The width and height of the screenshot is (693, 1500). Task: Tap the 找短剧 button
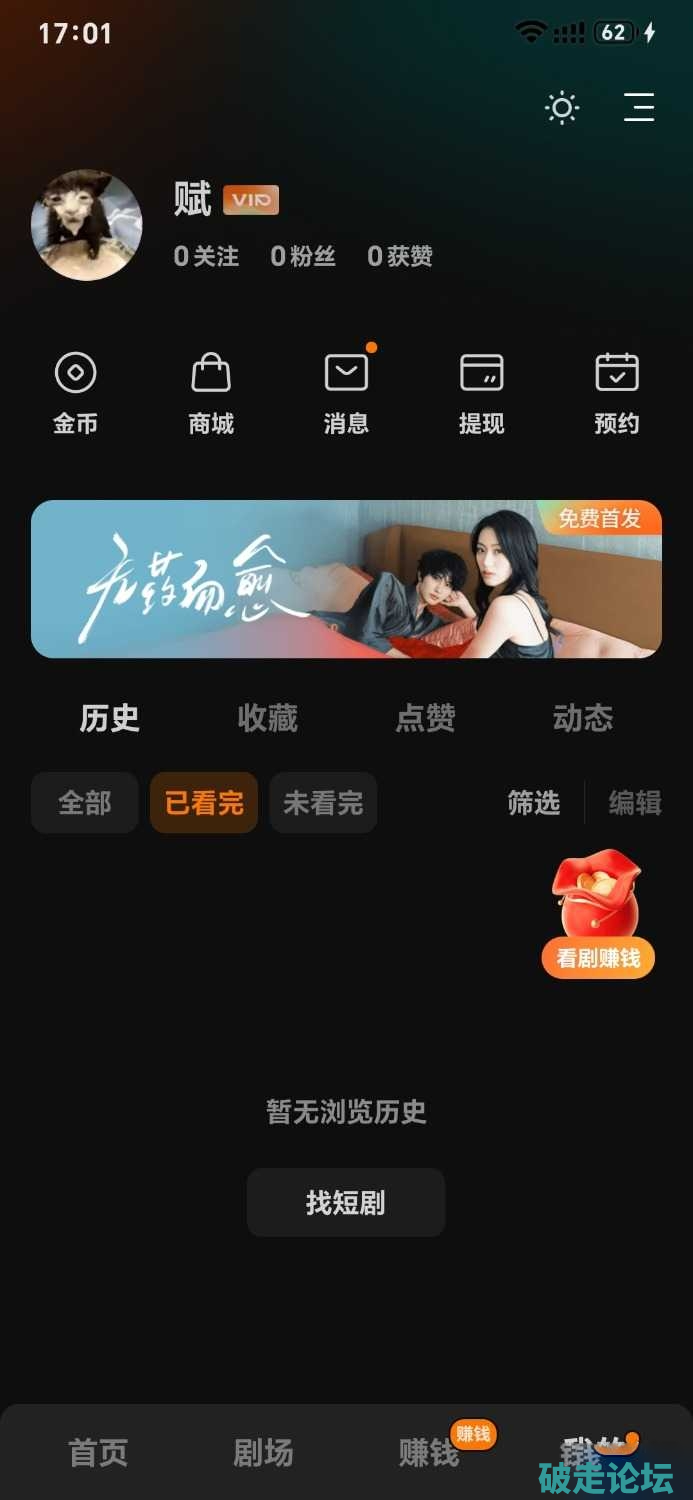tap(346, 1202)
